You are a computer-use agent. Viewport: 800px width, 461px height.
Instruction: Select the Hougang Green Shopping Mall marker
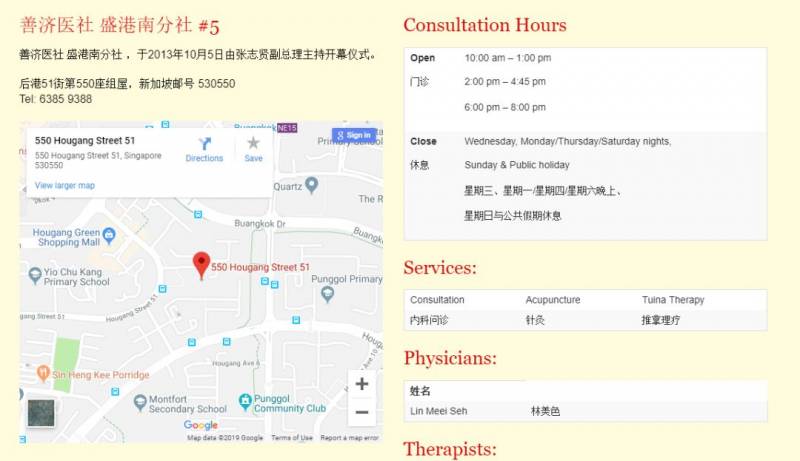pyautogui.click(x=109, y=236)
